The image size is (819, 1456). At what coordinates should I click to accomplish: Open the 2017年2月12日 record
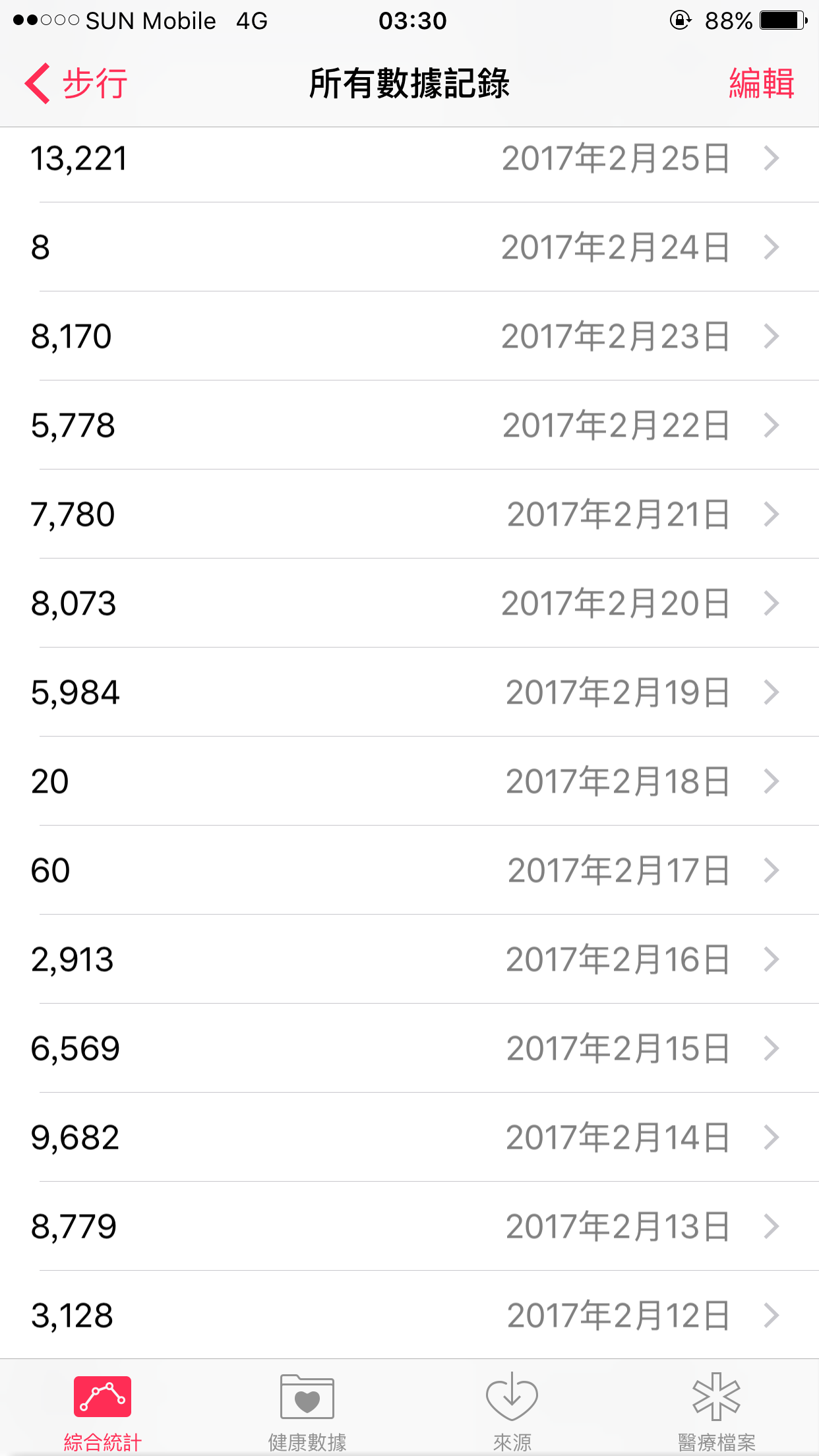tap(409, 1315)
